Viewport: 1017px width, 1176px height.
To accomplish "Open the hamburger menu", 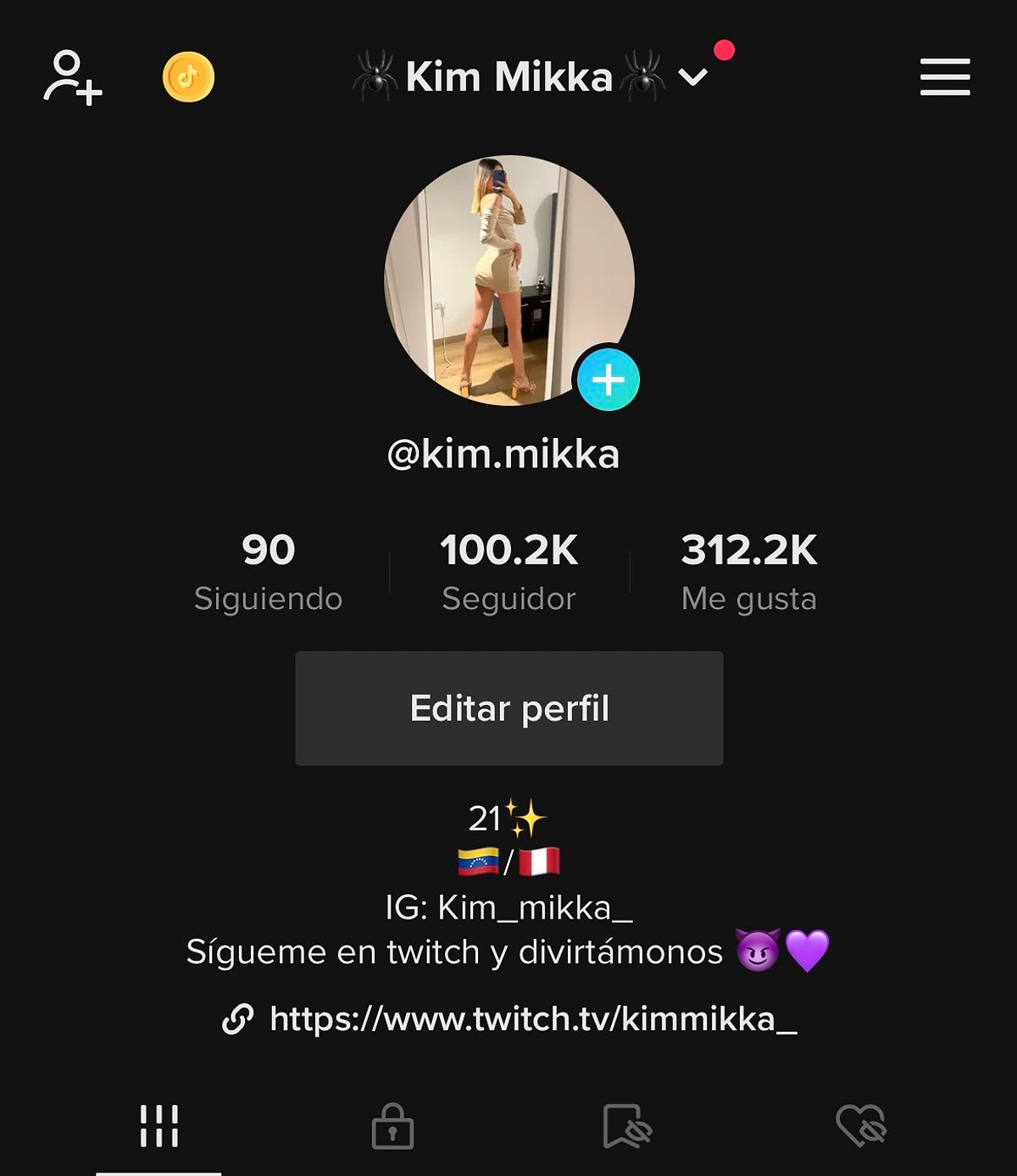I will click(x=945, y=77).
